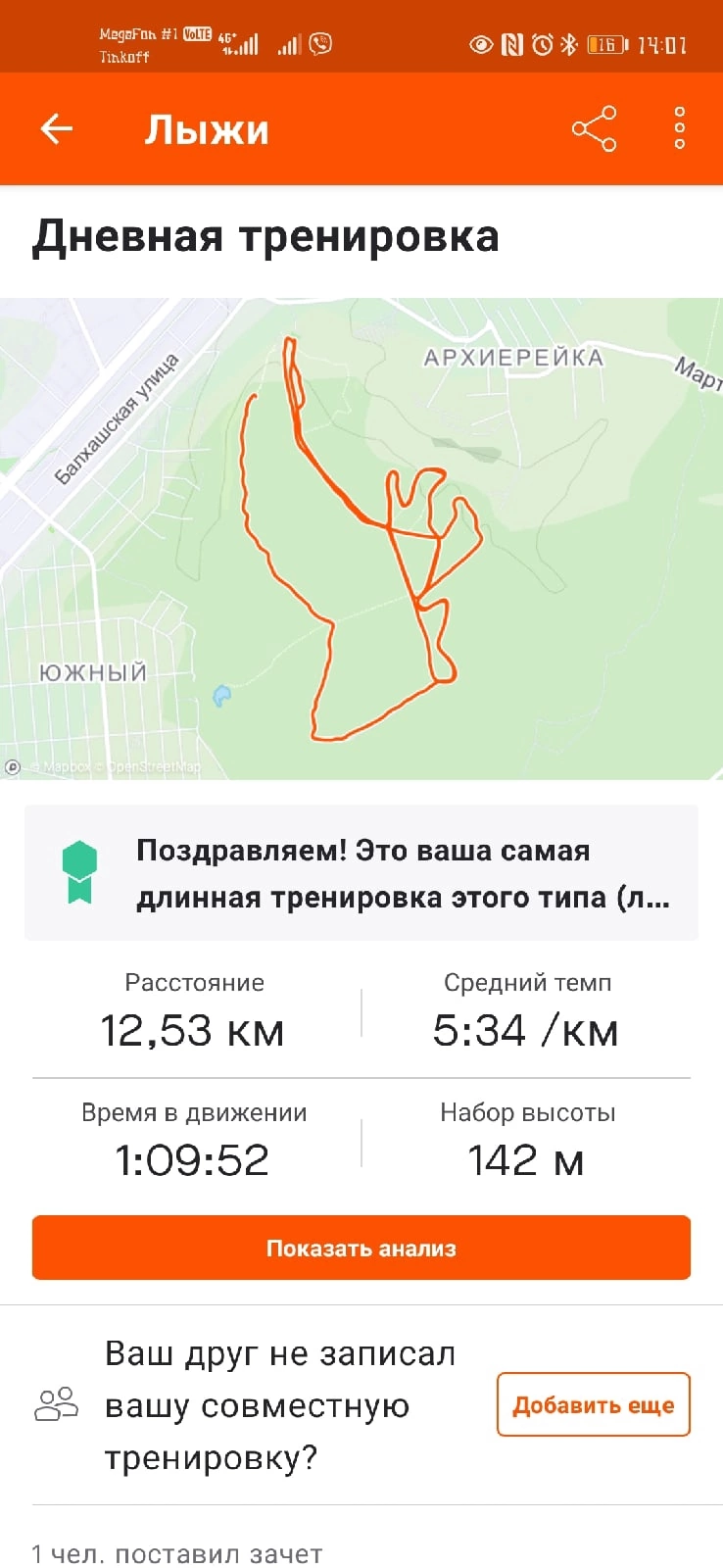Tap the Показать анализ button

(x=361, y=1248)
